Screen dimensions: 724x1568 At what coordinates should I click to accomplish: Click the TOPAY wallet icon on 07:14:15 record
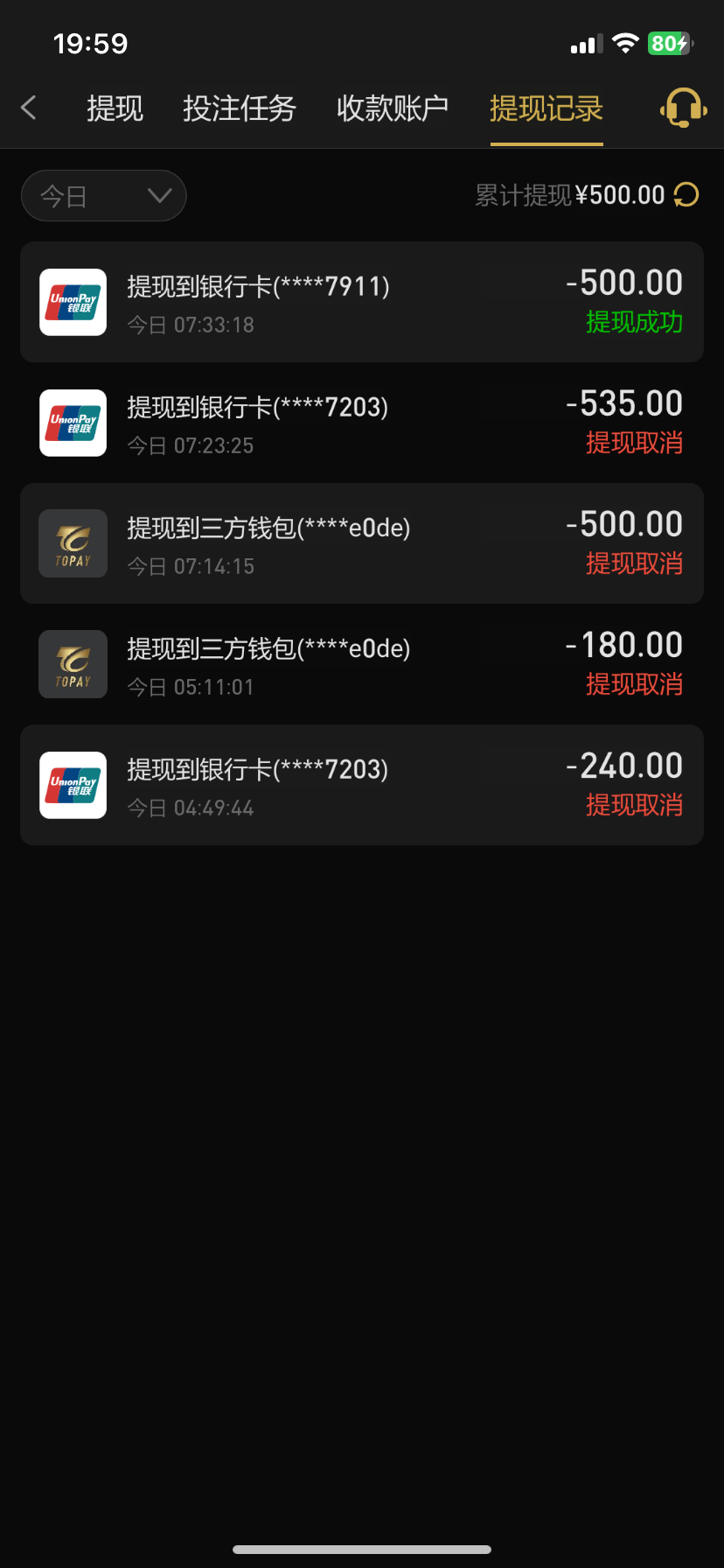point(73,543)
